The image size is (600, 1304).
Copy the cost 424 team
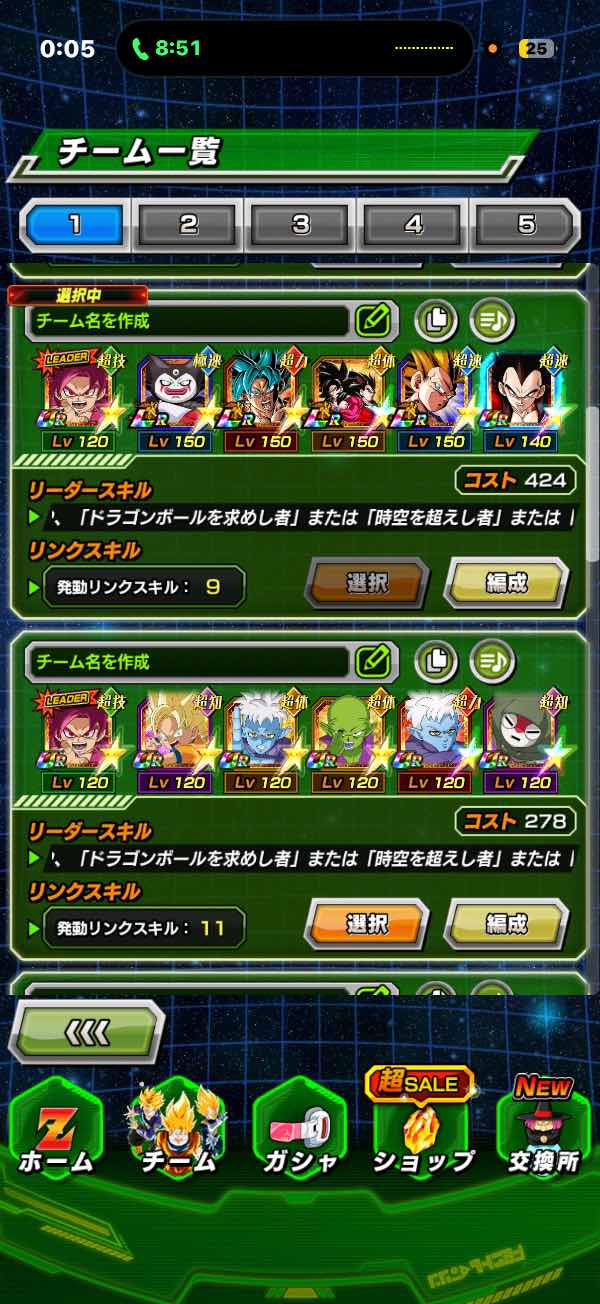click(x=435, y=321)
